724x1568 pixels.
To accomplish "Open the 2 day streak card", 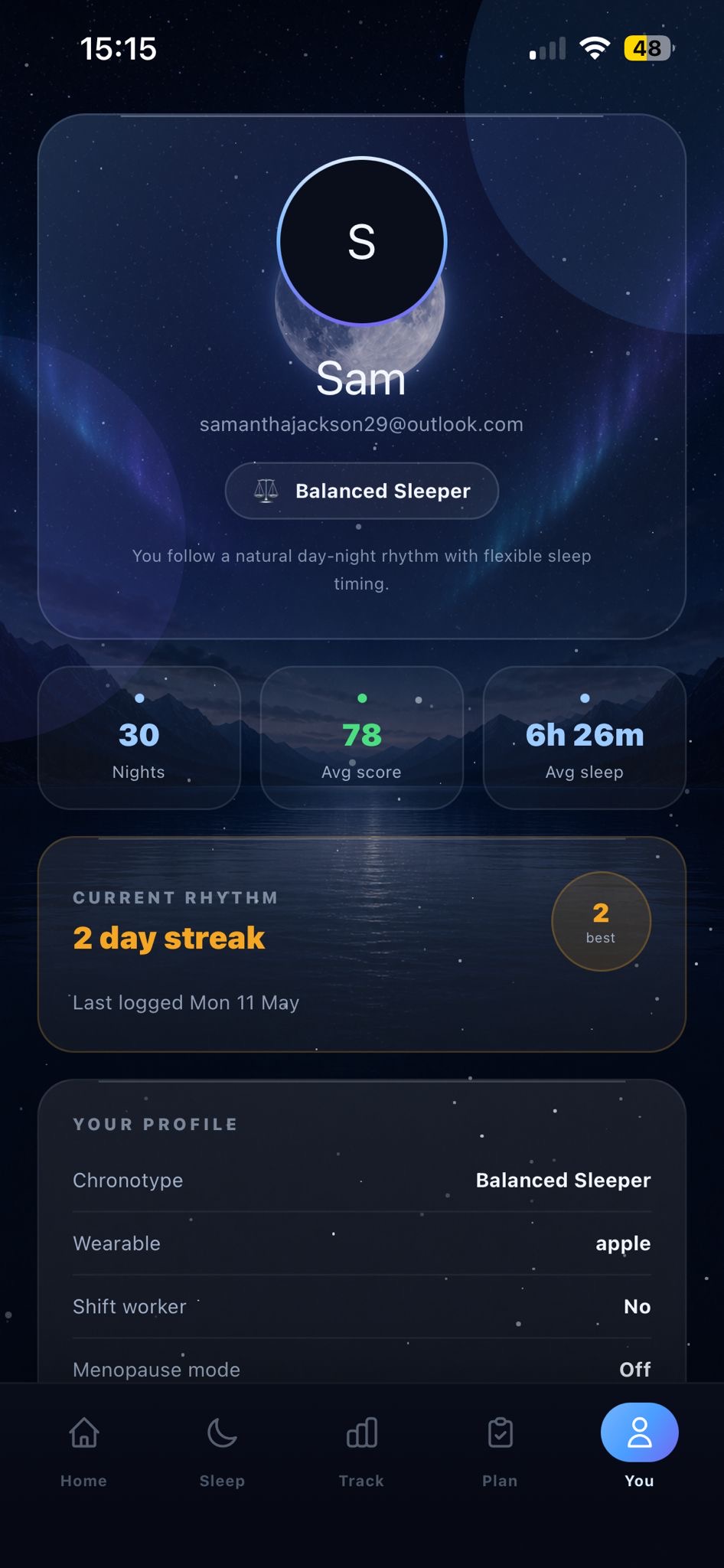I will [x=362, y=944].
